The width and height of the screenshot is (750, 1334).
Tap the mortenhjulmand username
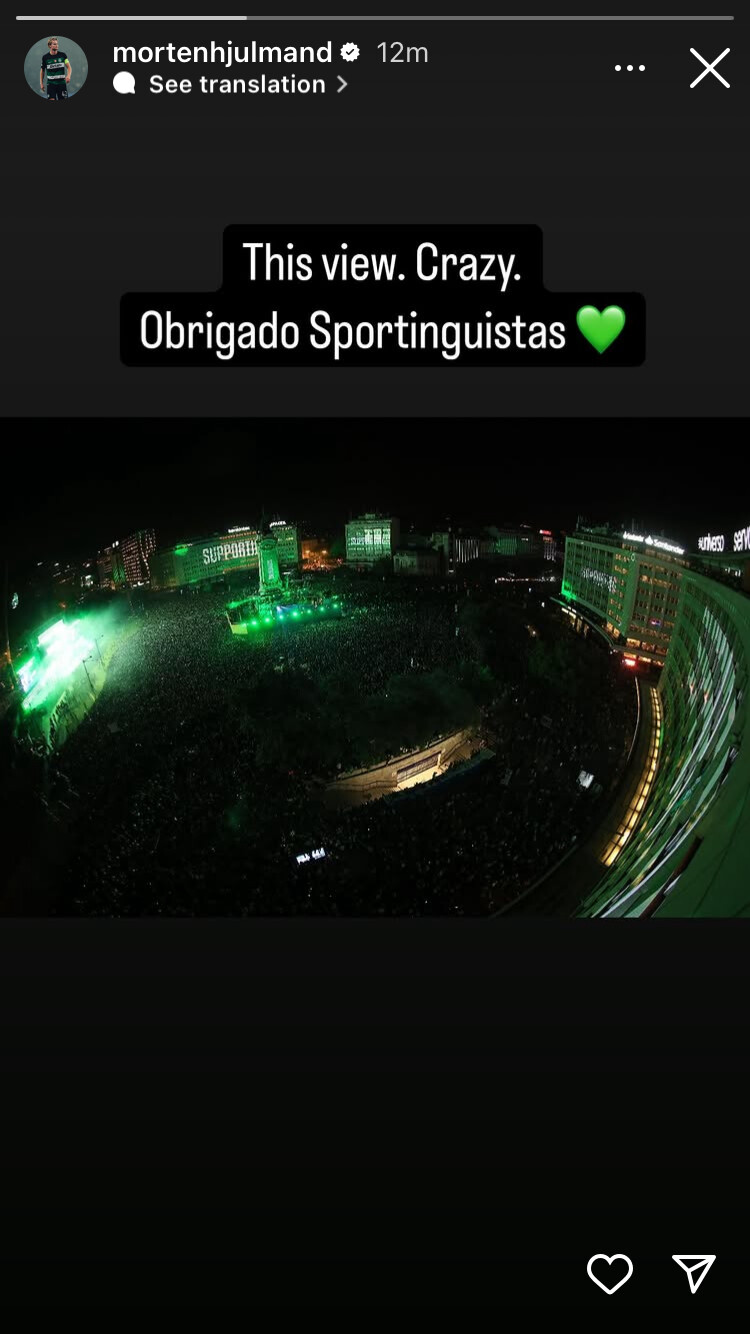coord(222,52)
